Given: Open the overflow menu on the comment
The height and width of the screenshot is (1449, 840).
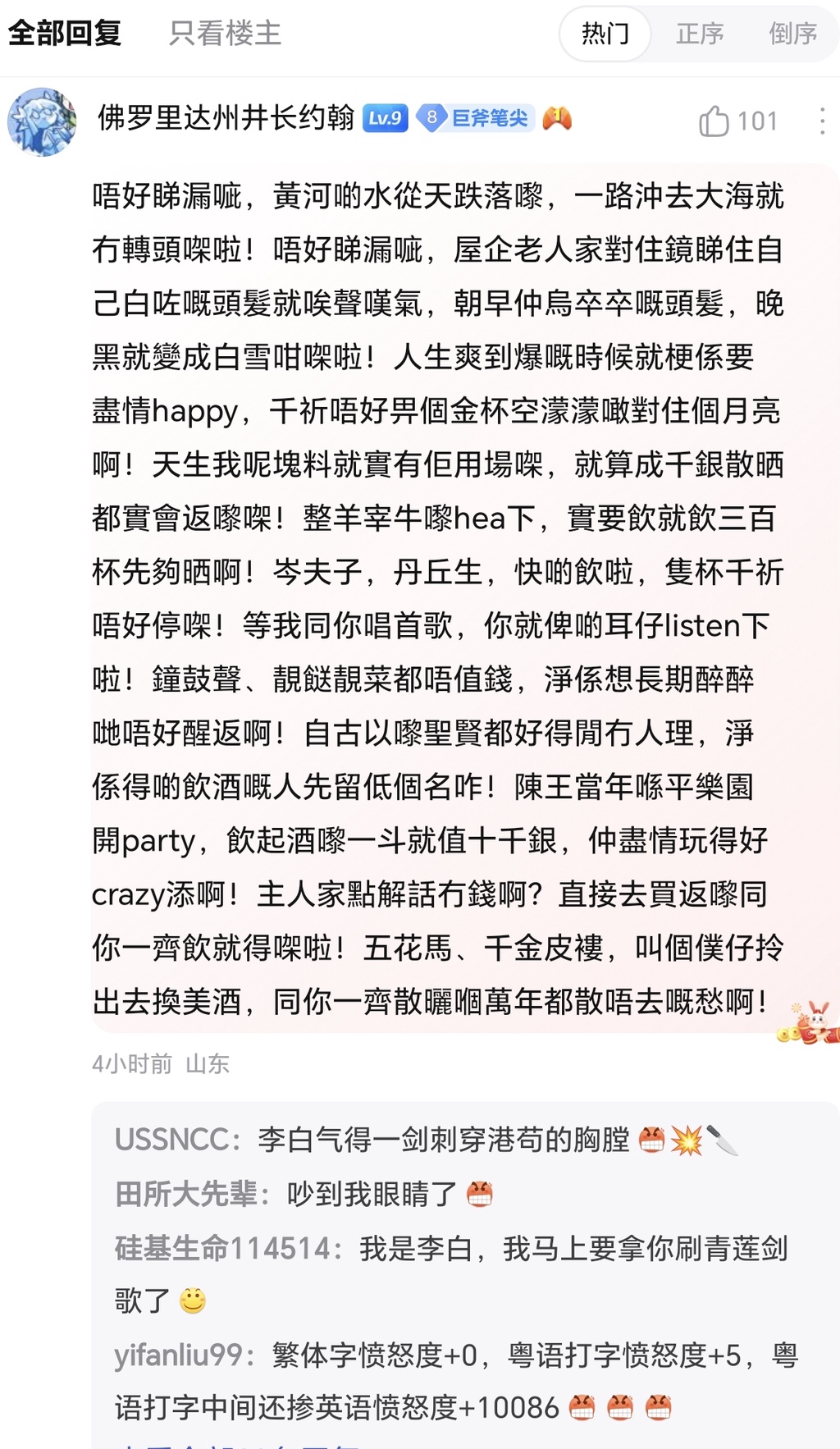Looking at the screenshot, I should 822,121.
